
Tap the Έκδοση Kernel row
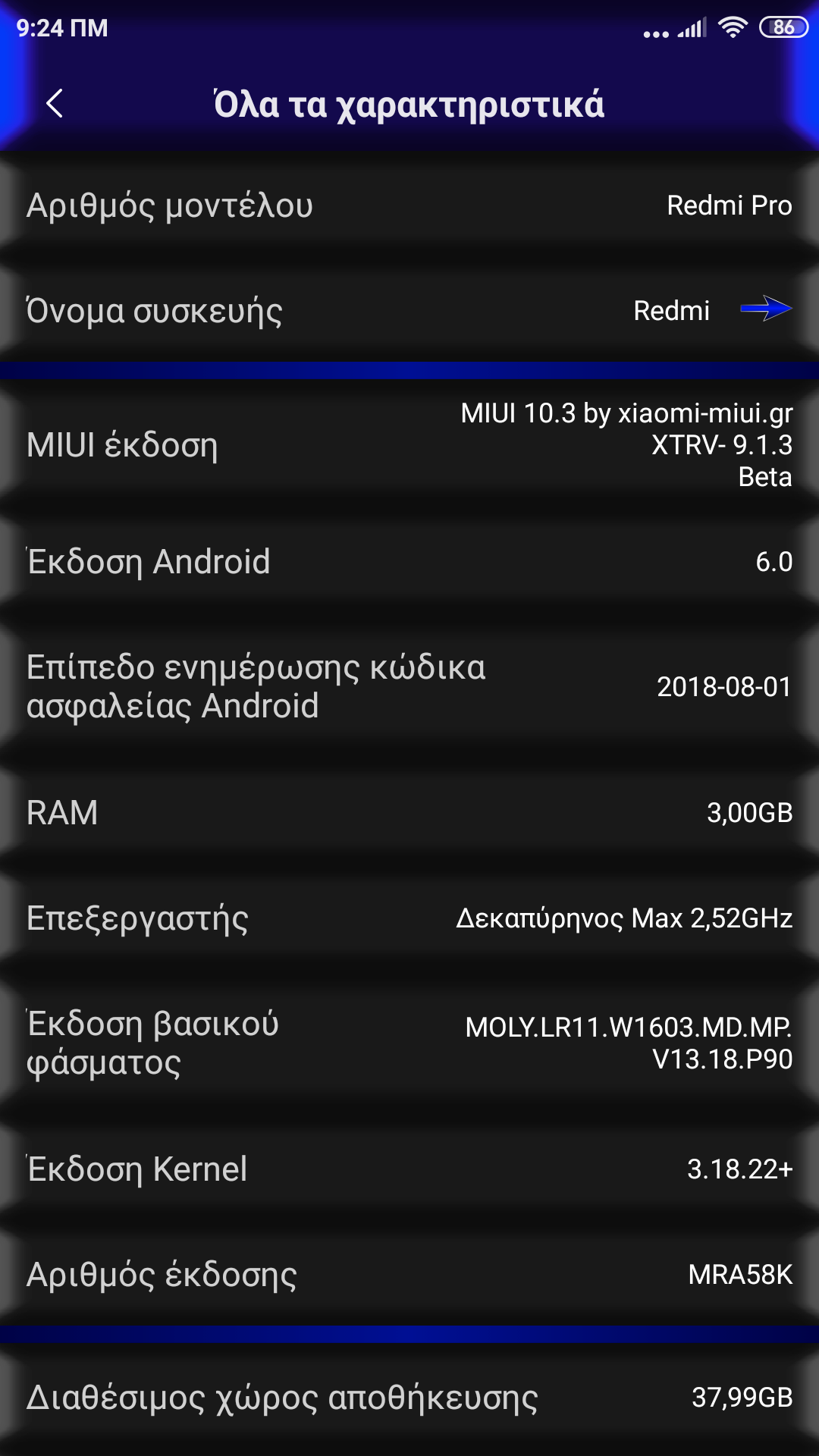pyautogui.click(x=409, y=1169)
